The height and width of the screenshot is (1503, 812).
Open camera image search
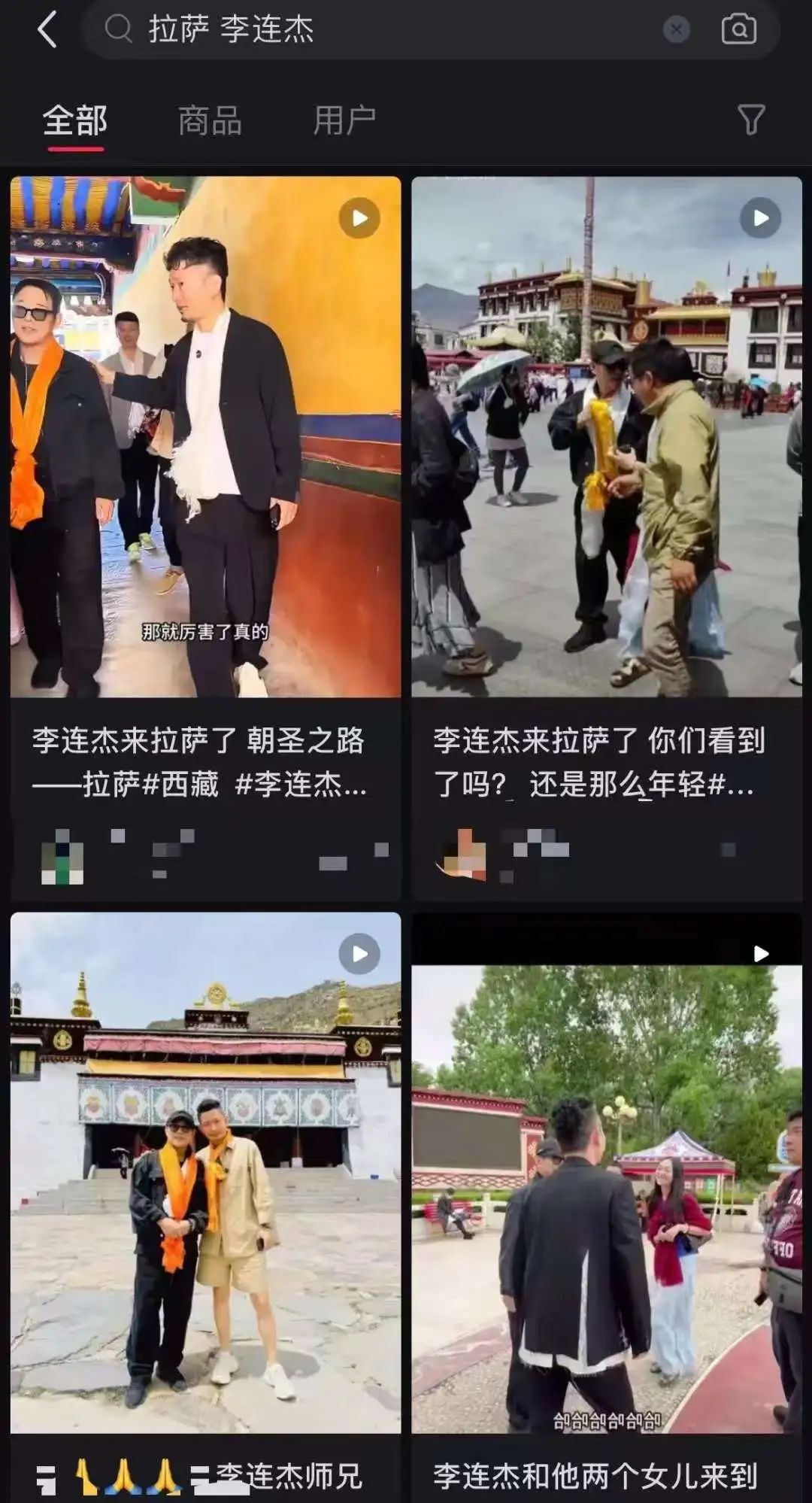(x=738, y=30)
